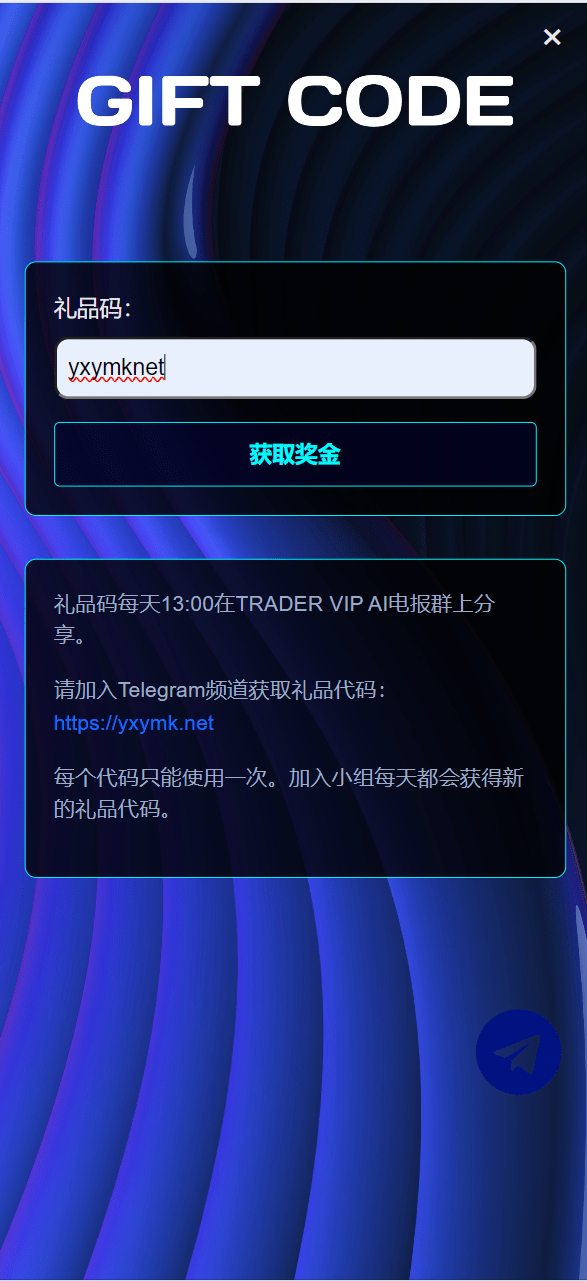Tap the 获取奖金 button

[x=295, y=454]
